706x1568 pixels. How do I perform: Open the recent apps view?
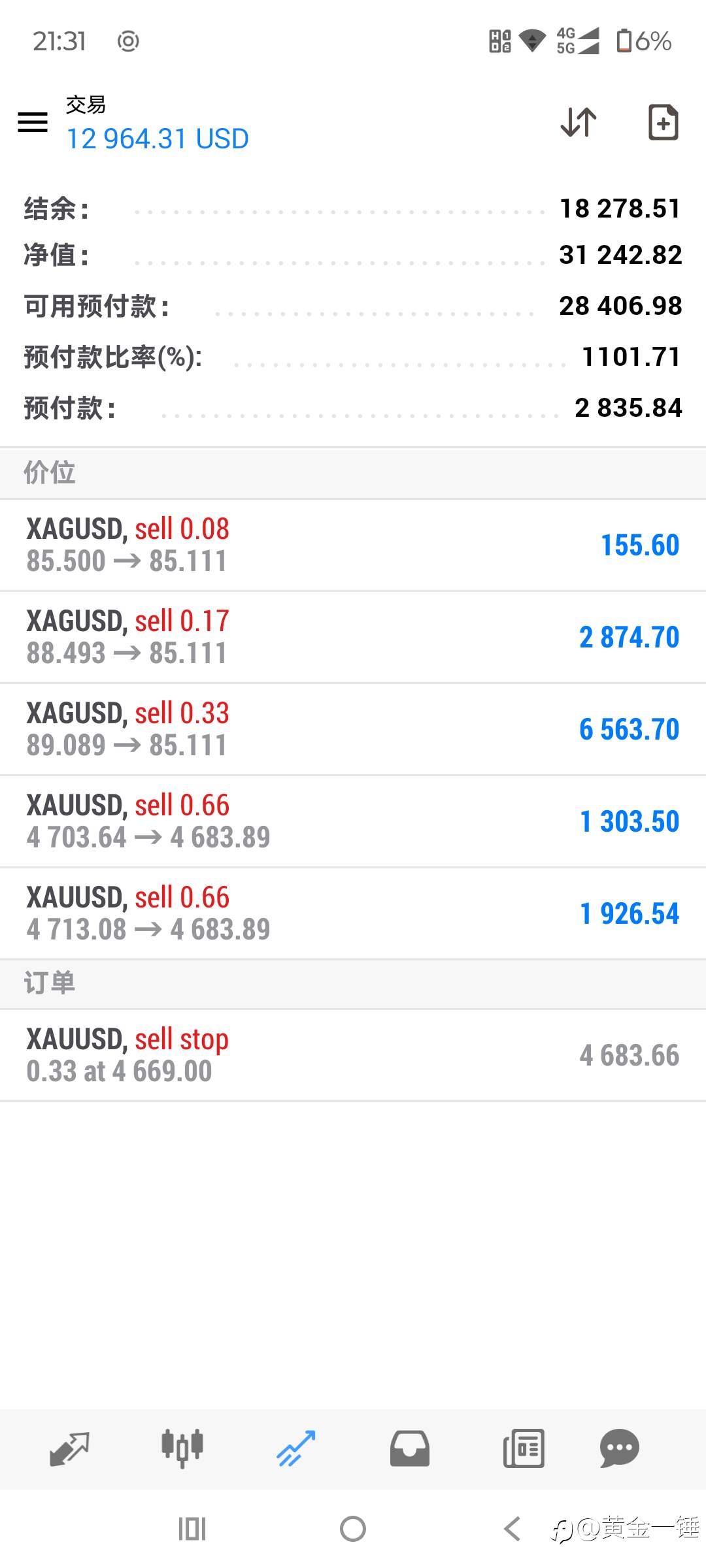(192, 1529)
